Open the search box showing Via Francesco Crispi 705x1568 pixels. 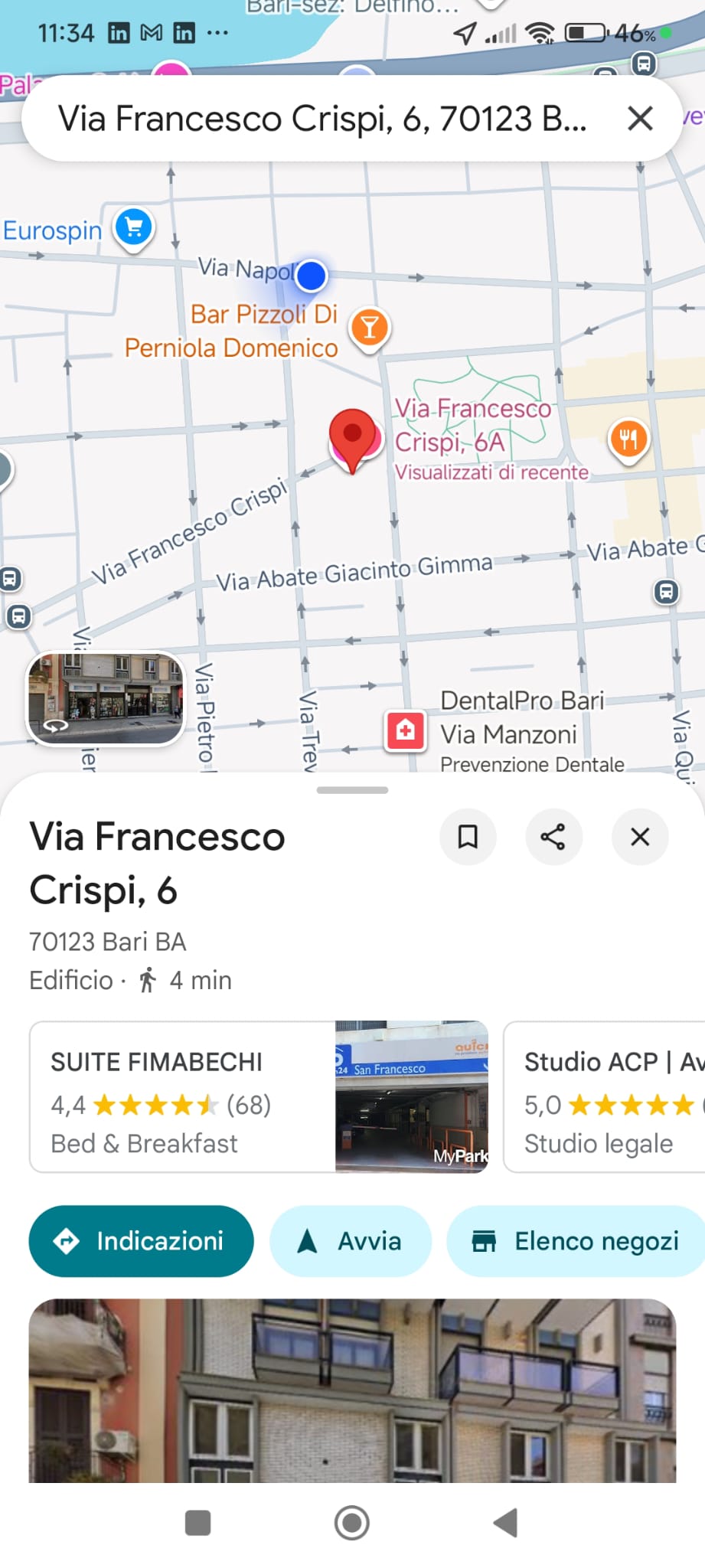[x=321, y=119]
